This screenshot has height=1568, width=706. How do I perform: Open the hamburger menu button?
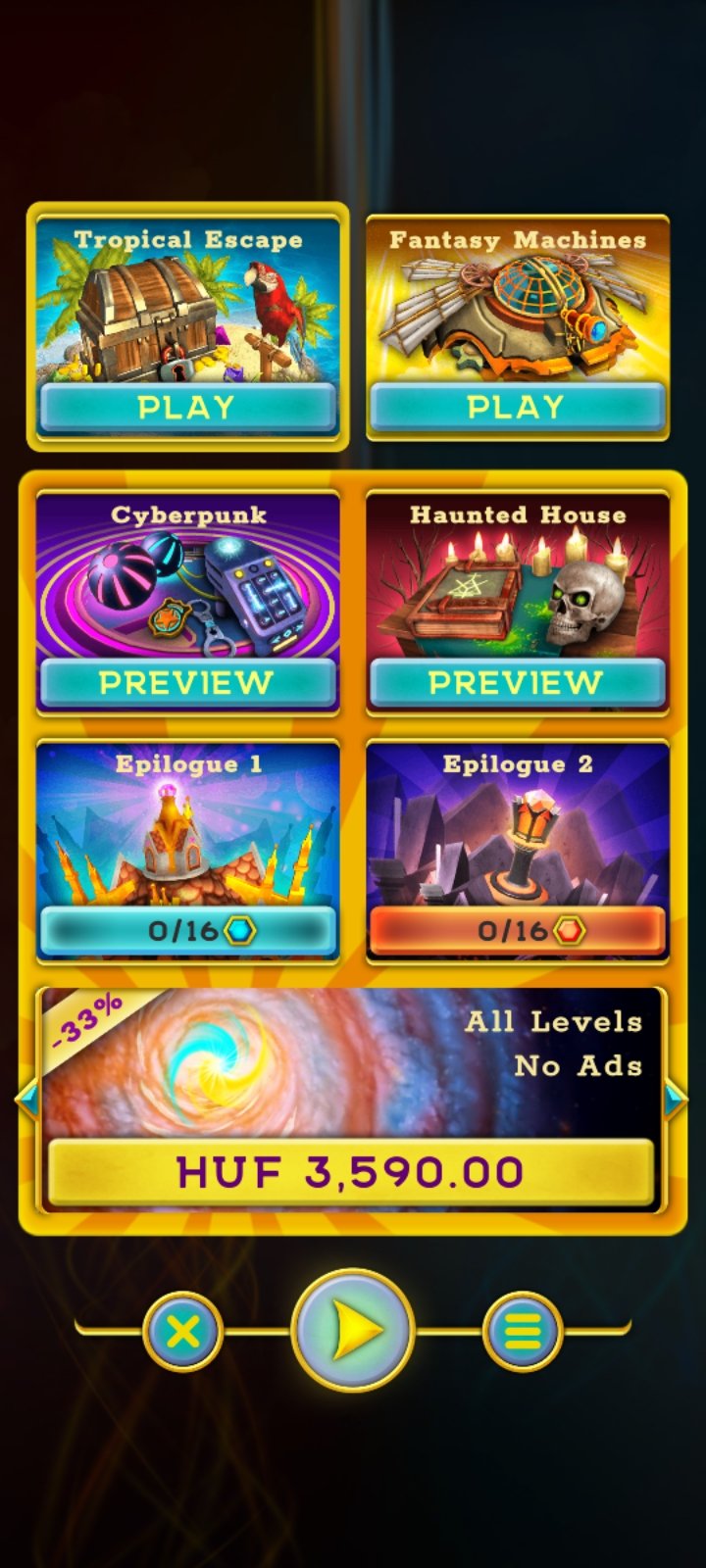523,1331
